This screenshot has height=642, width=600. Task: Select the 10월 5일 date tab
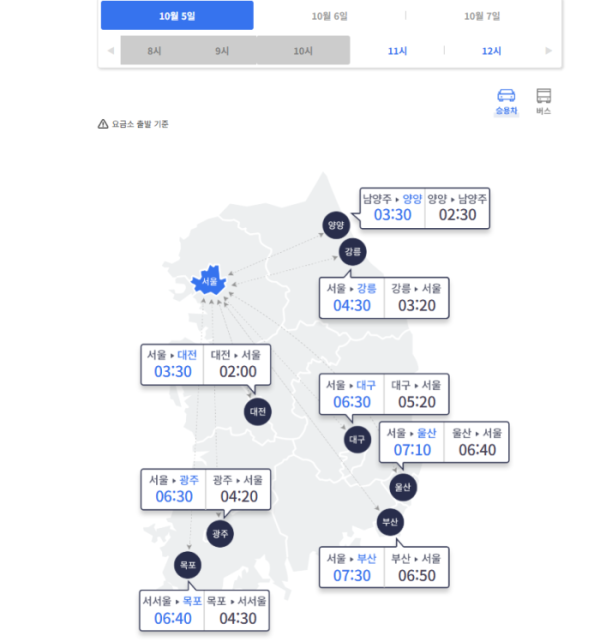[x=177, y=16]
